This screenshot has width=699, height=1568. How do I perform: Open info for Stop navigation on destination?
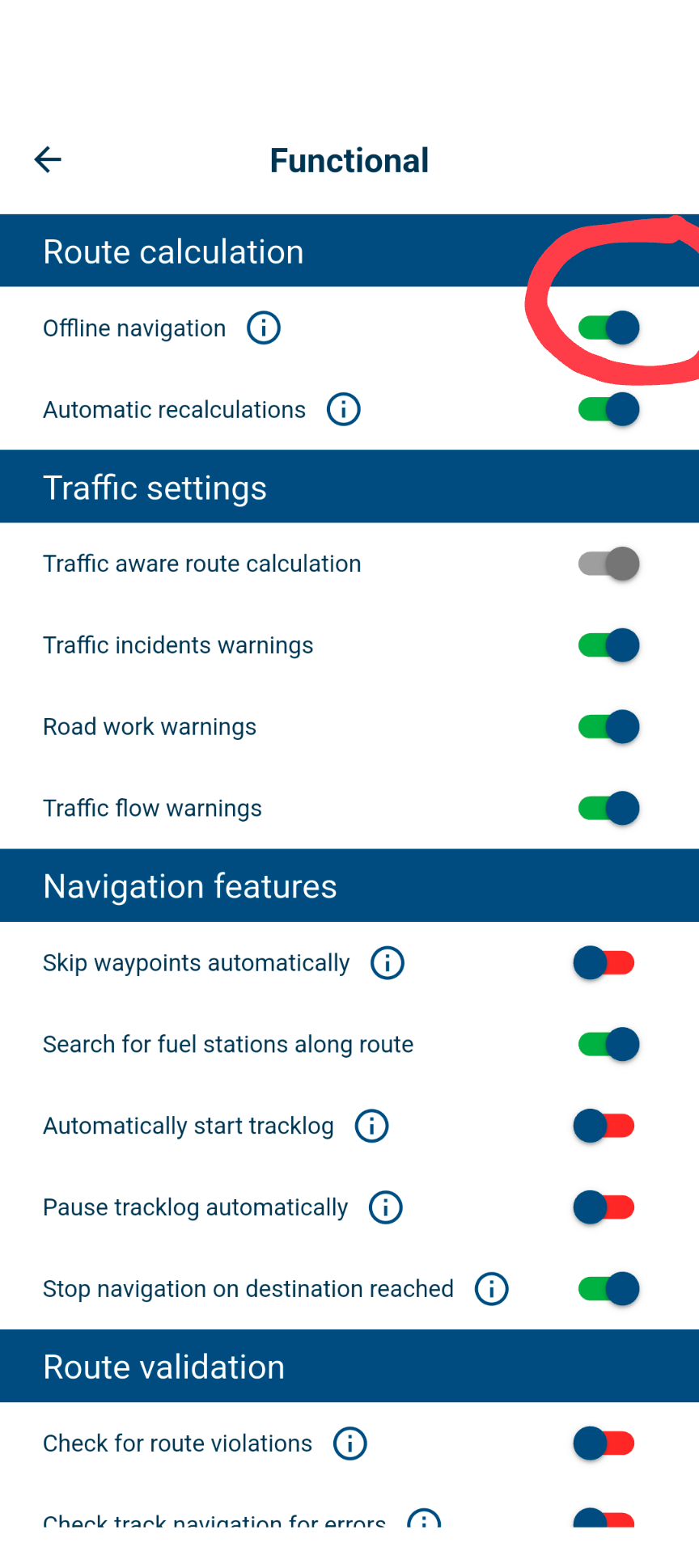[492, 1289]
